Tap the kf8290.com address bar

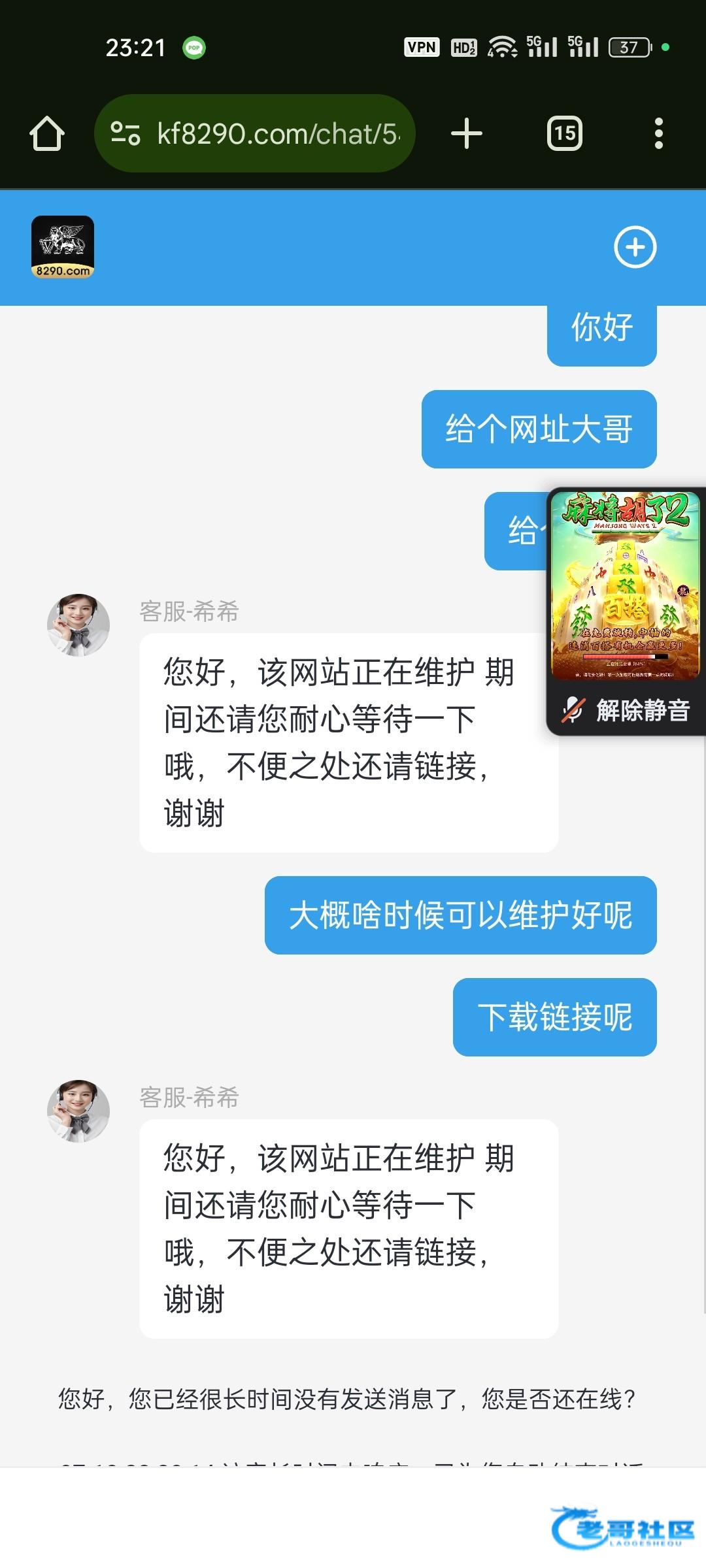tap(255, 134)
